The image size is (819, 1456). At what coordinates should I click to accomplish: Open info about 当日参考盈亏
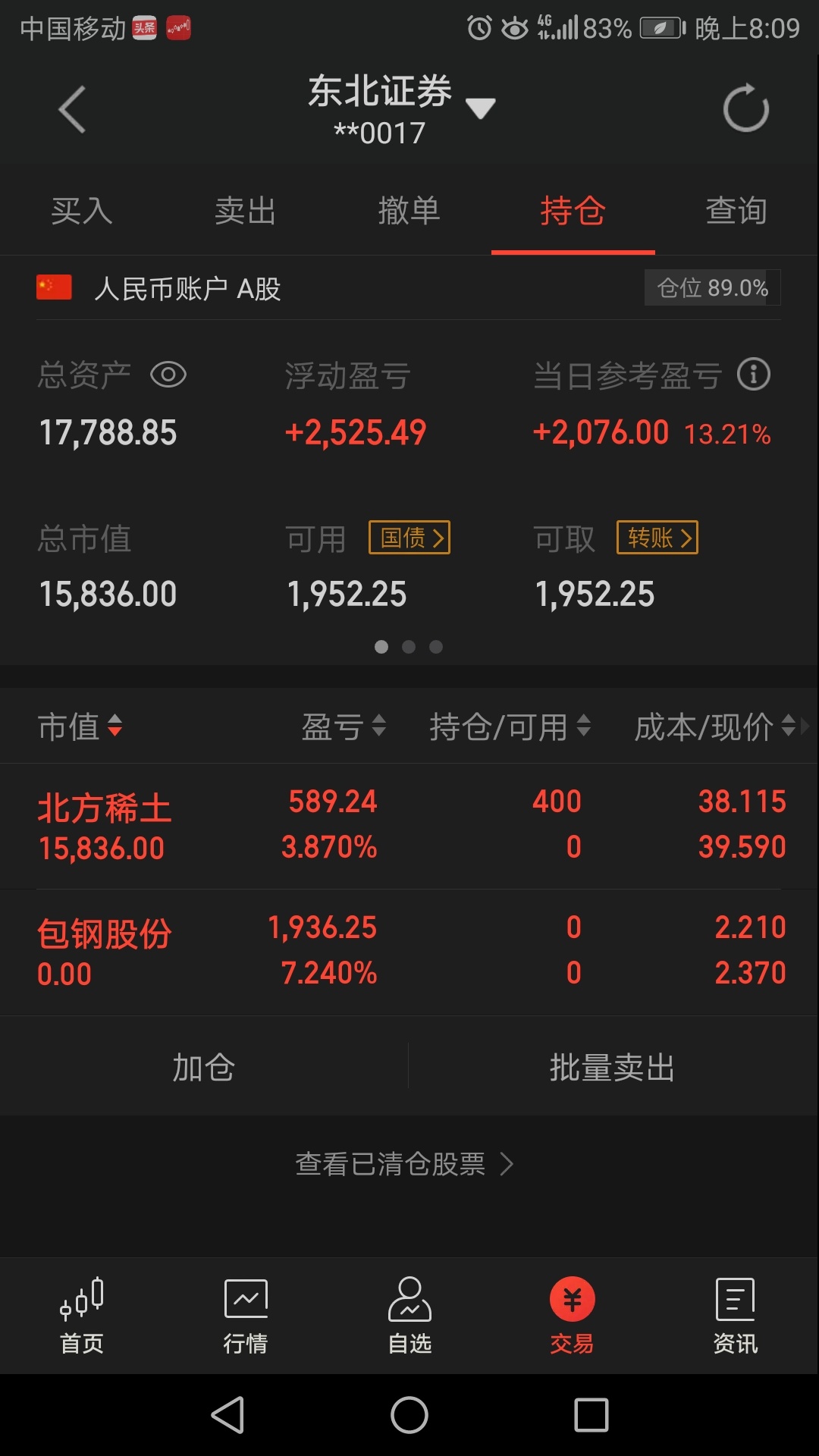[x=754, y=375]
